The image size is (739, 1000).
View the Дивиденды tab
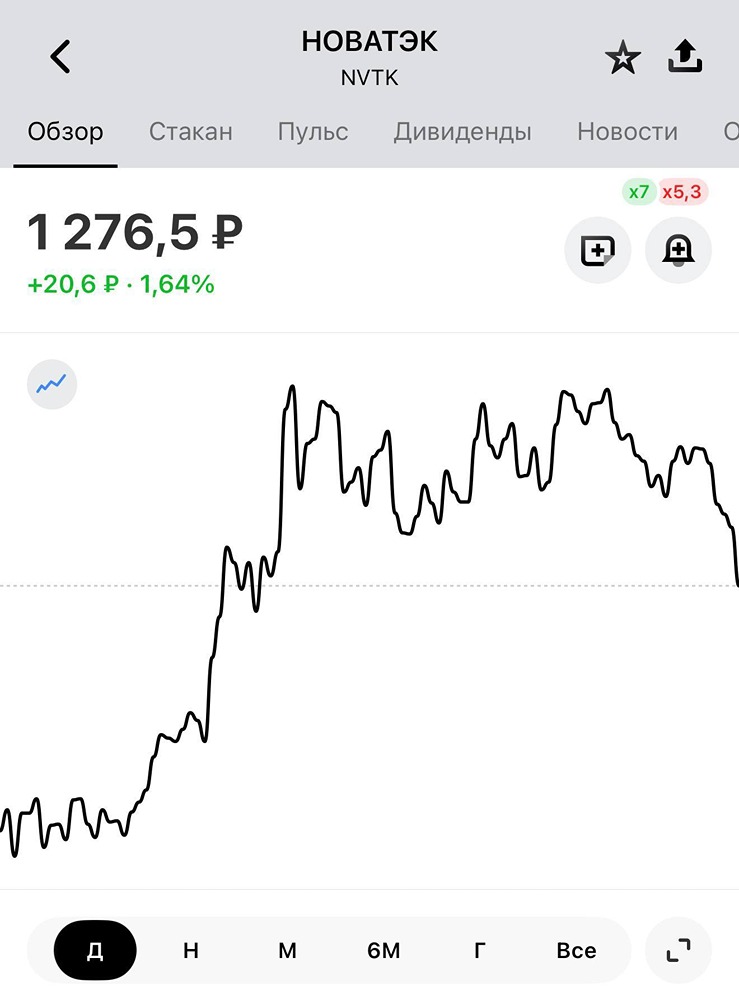(462, 132)
